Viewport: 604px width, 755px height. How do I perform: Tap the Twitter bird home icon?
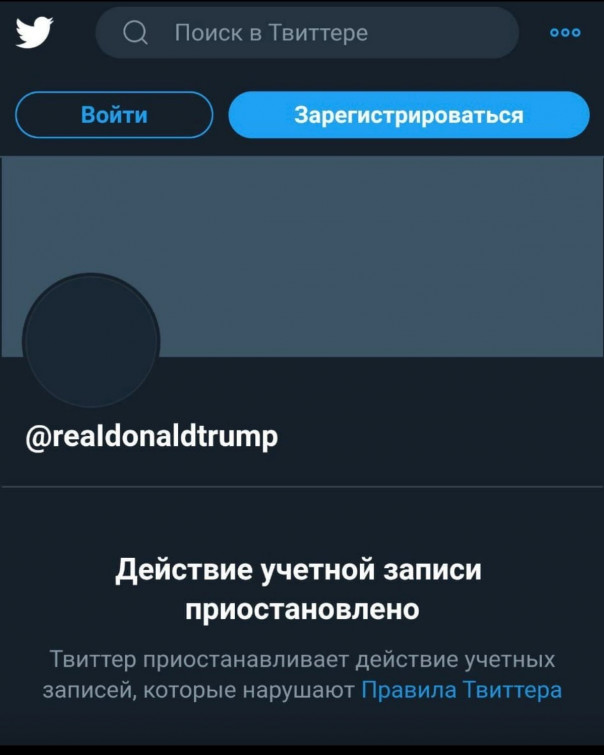coord(35,33)
